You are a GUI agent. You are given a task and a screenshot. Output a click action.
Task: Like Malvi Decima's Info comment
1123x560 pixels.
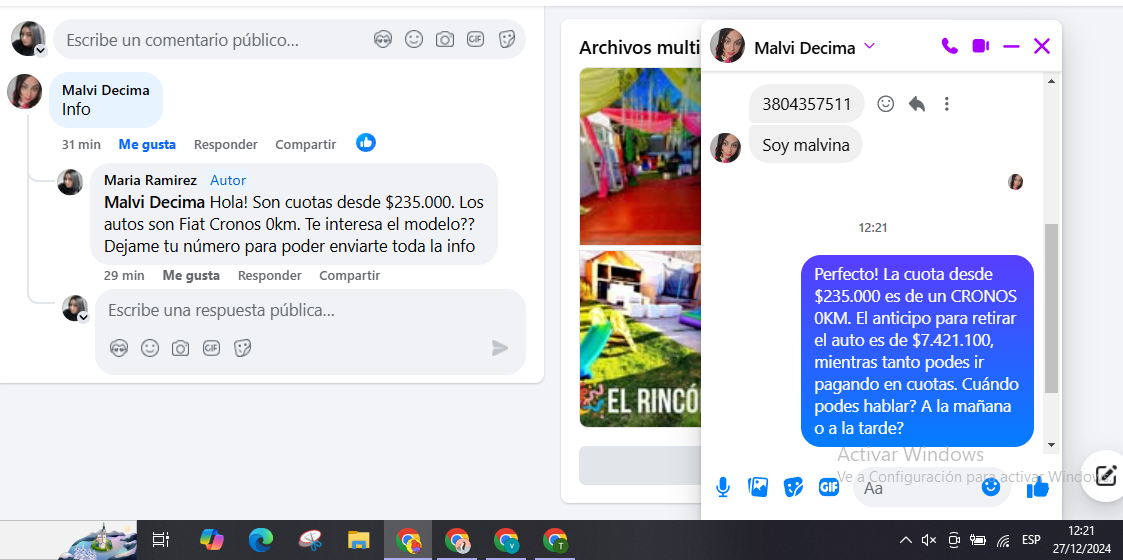pos(147,144)
